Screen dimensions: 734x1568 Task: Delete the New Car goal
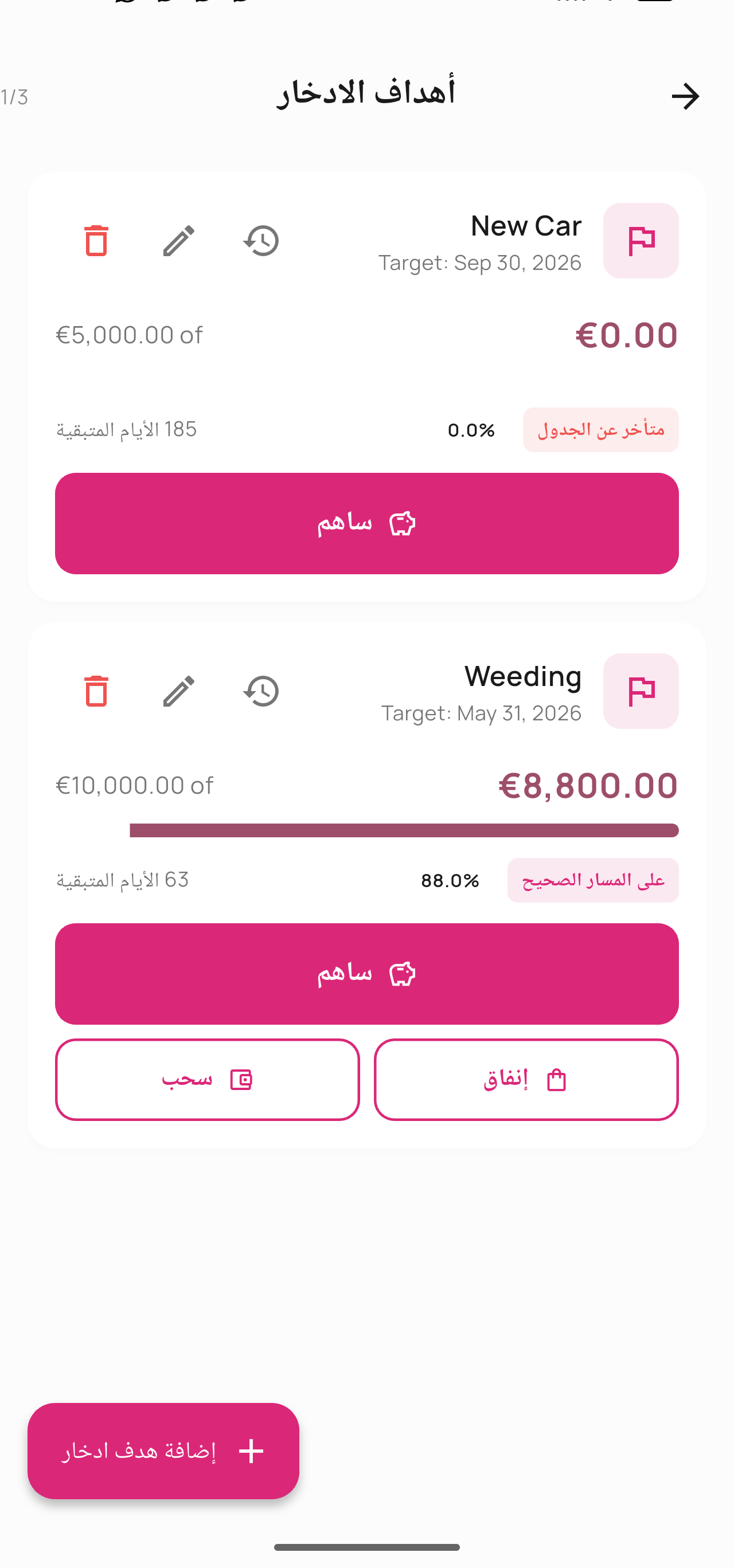pos(96,241)
